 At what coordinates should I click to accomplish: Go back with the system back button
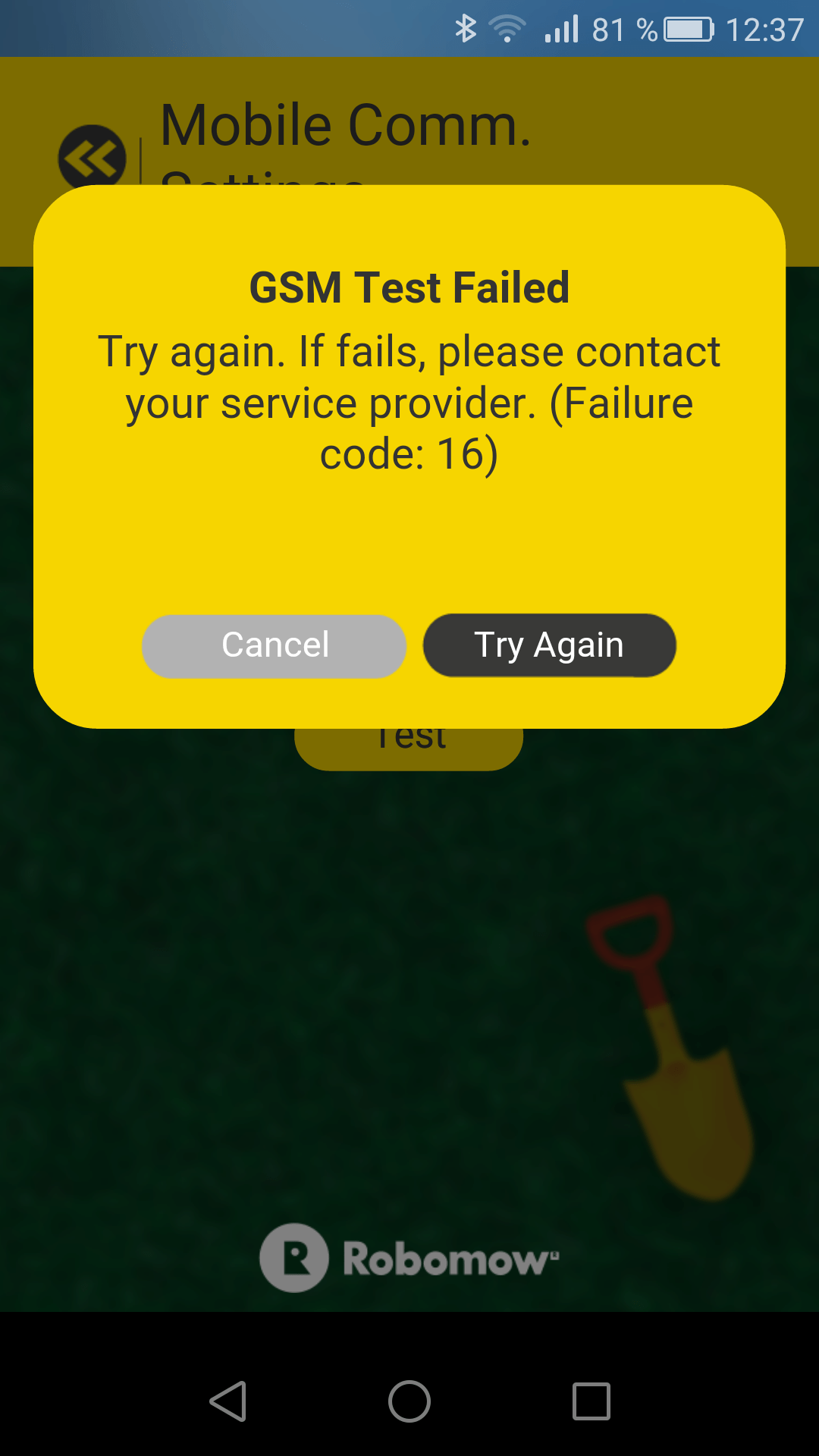coord(228,1401)
